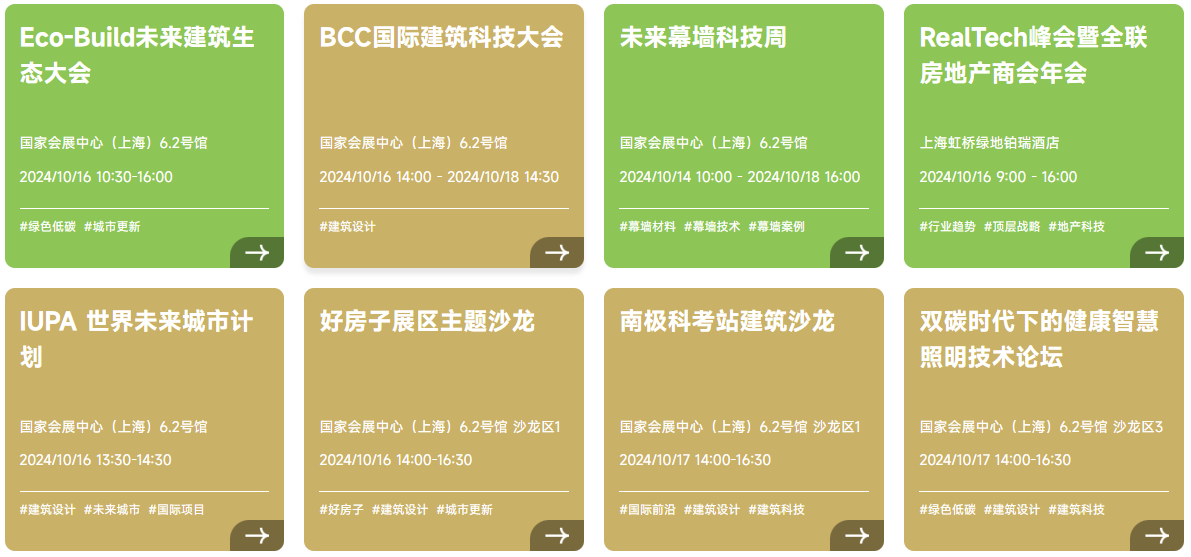The width and height of the screenshot is (1191, 557).
Task: Open the 双碳时代下的健康智慧照明技术论坛 card
Action: point(1039,339)
